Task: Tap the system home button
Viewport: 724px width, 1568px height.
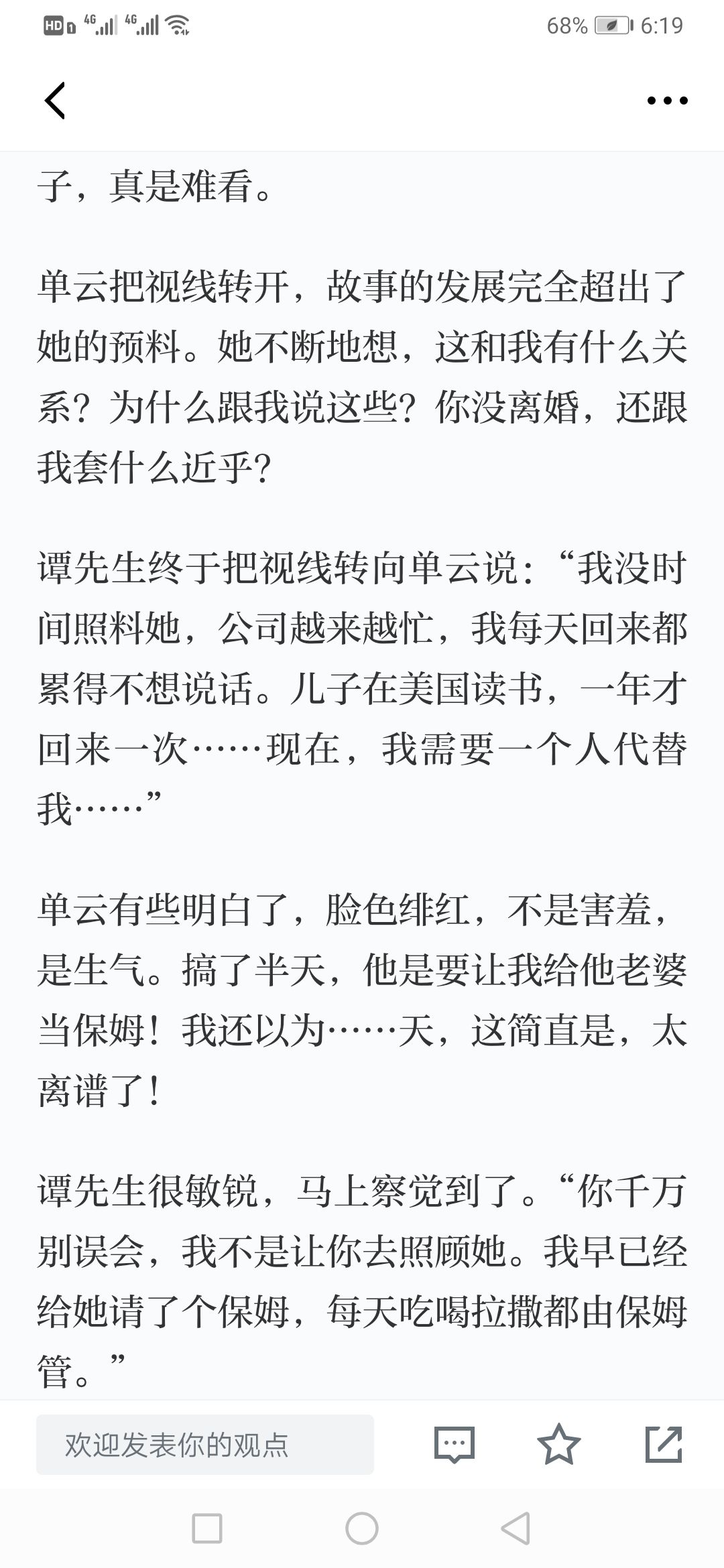Action: click(x=362, y=1528)
